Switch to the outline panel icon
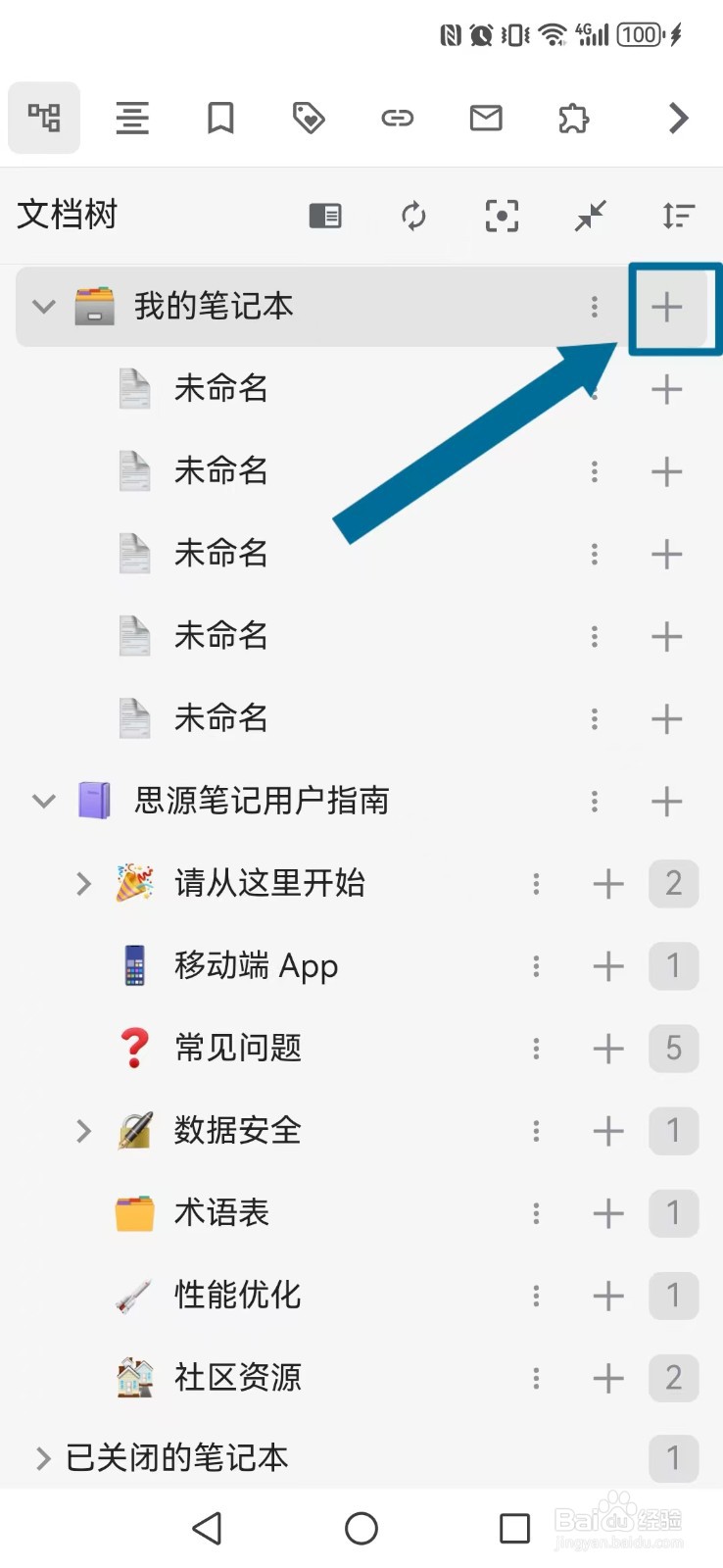The image size is (723, 1568). [132, 118]
